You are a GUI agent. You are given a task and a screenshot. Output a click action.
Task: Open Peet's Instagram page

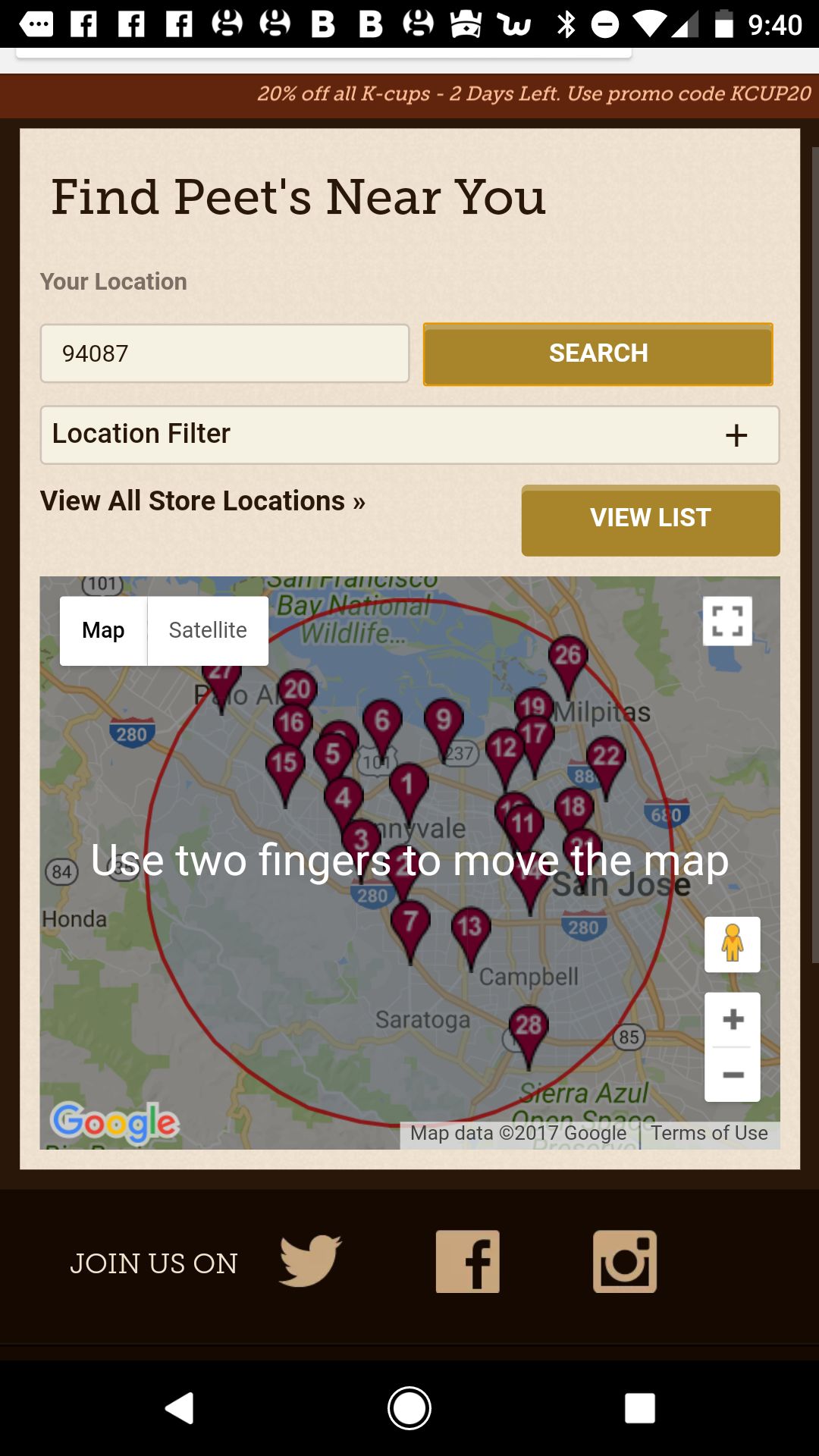(x=625, y=1261)
